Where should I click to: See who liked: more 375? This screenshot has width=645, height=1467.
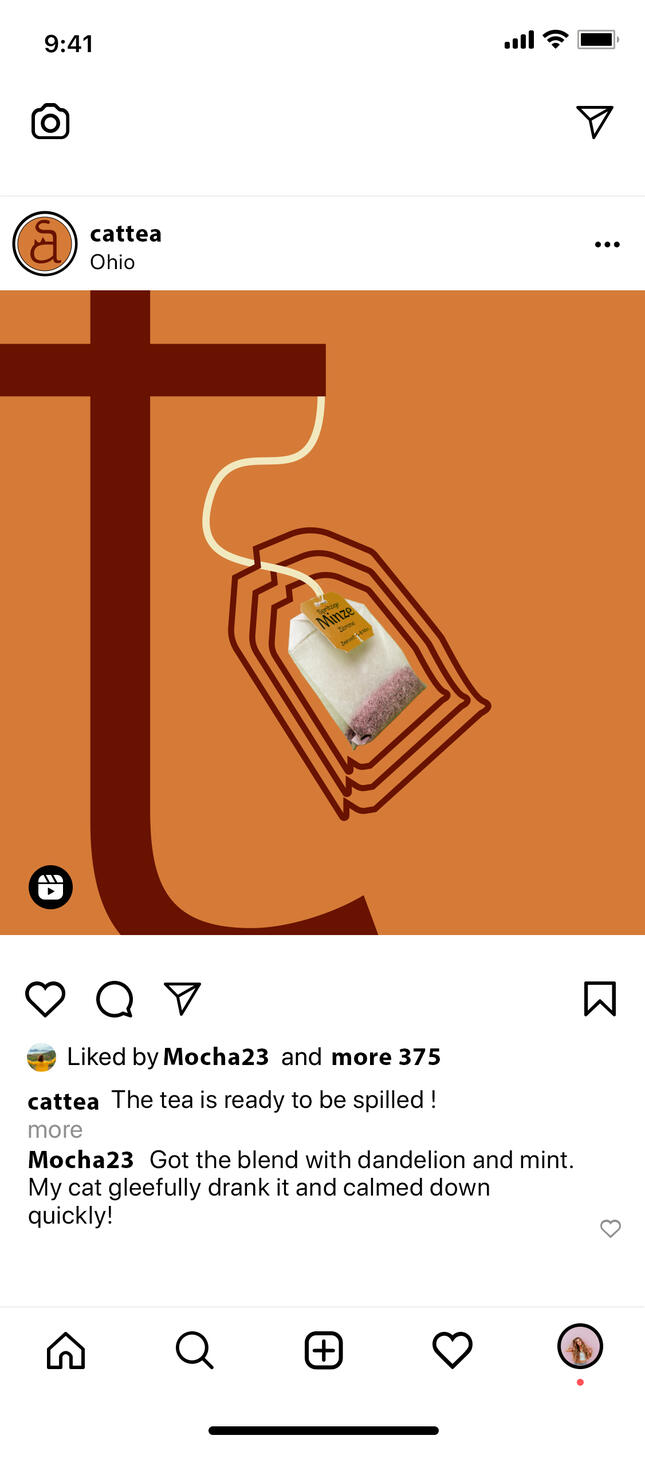(x=386, y=1057)
